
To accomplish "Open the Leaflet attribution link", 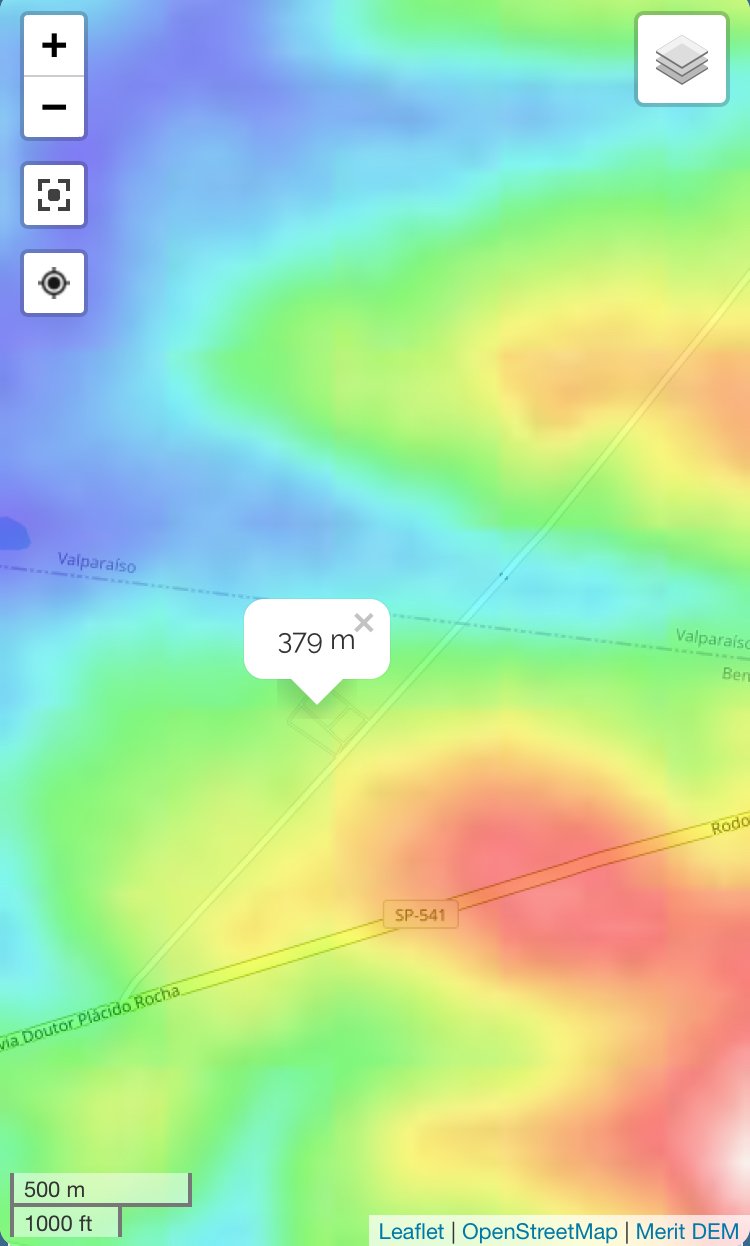I will point(411,1232).
